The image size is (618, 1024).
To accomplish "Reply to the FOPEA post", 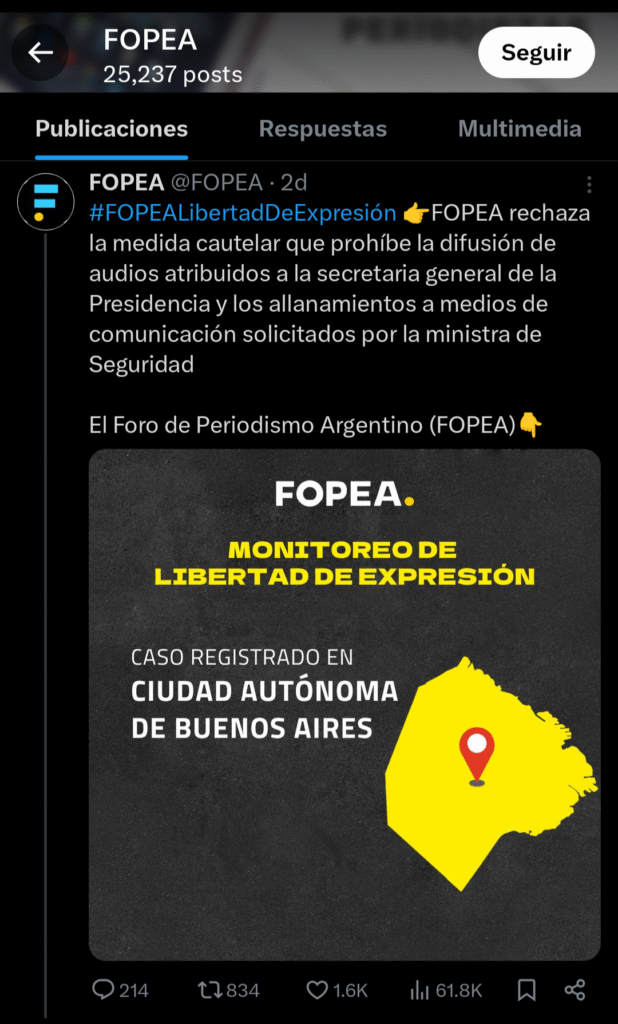I will [x=103, y=990].
